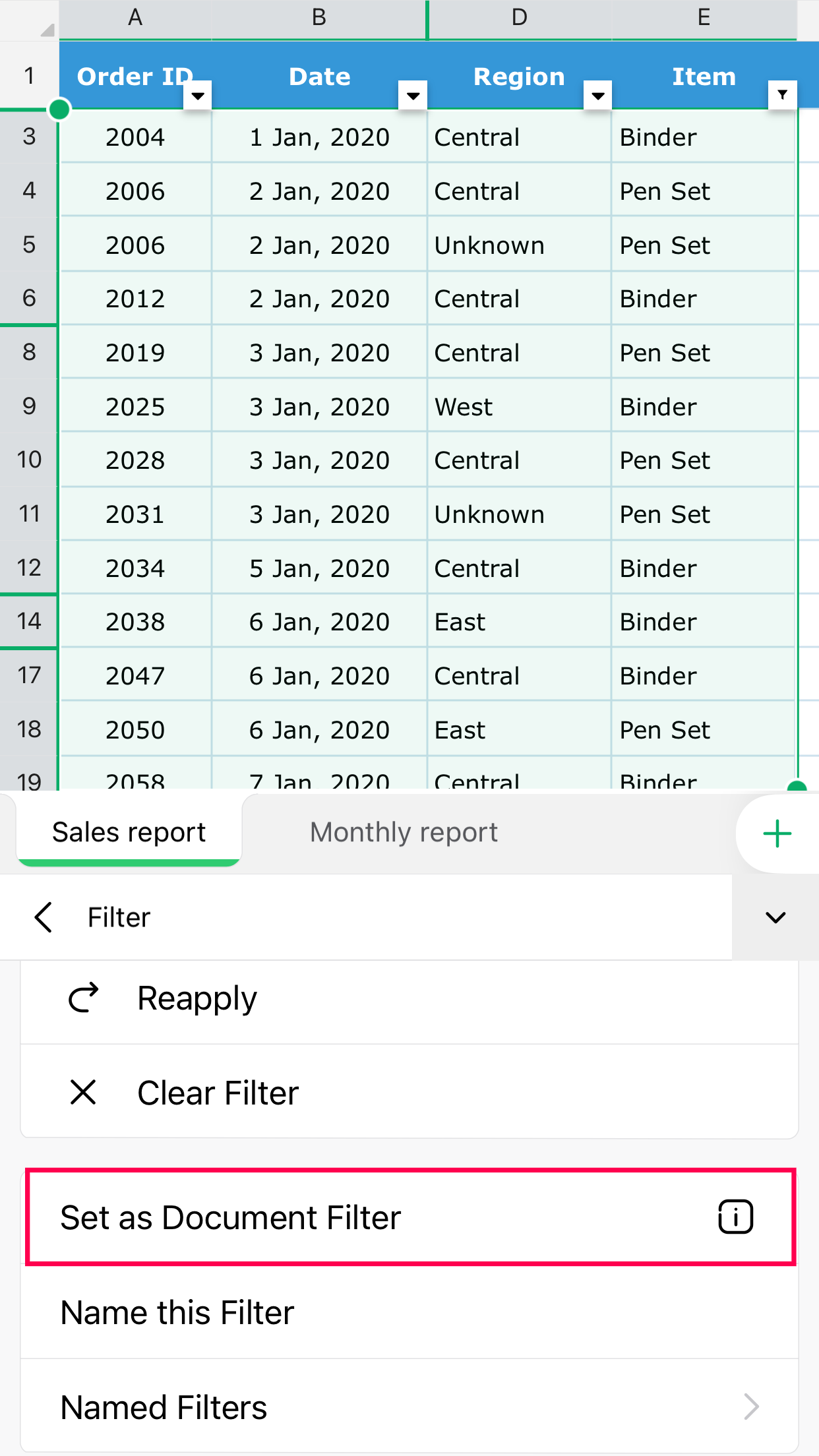Go back from the Filter panel
Screen dimensions: 819x1456
(x=44, y=917)
